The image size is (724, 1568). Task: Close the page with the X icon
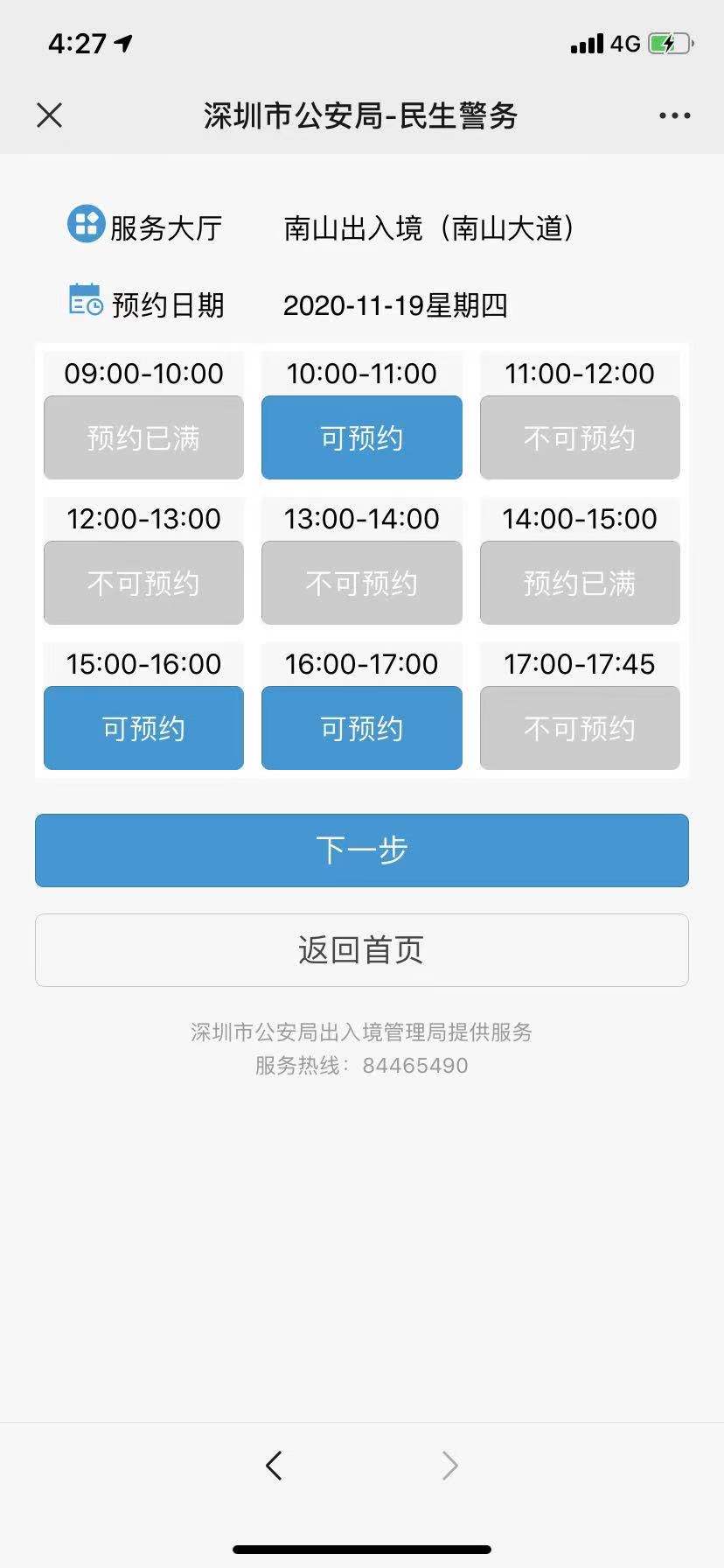(49, 115)
